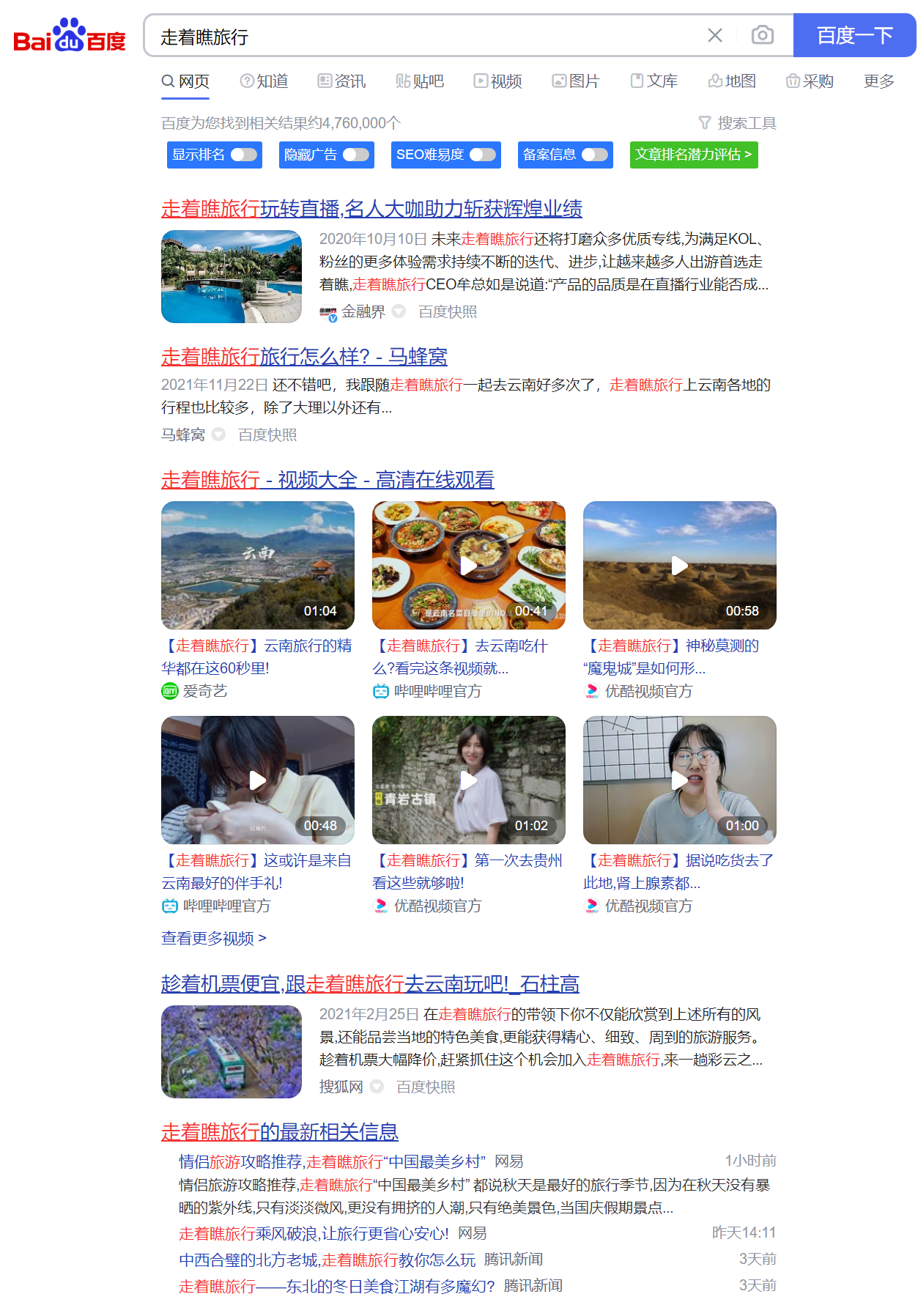Tap the 百度一下 search button
This screenshot has height=1316, width=918.
click(x=854, y=35)
